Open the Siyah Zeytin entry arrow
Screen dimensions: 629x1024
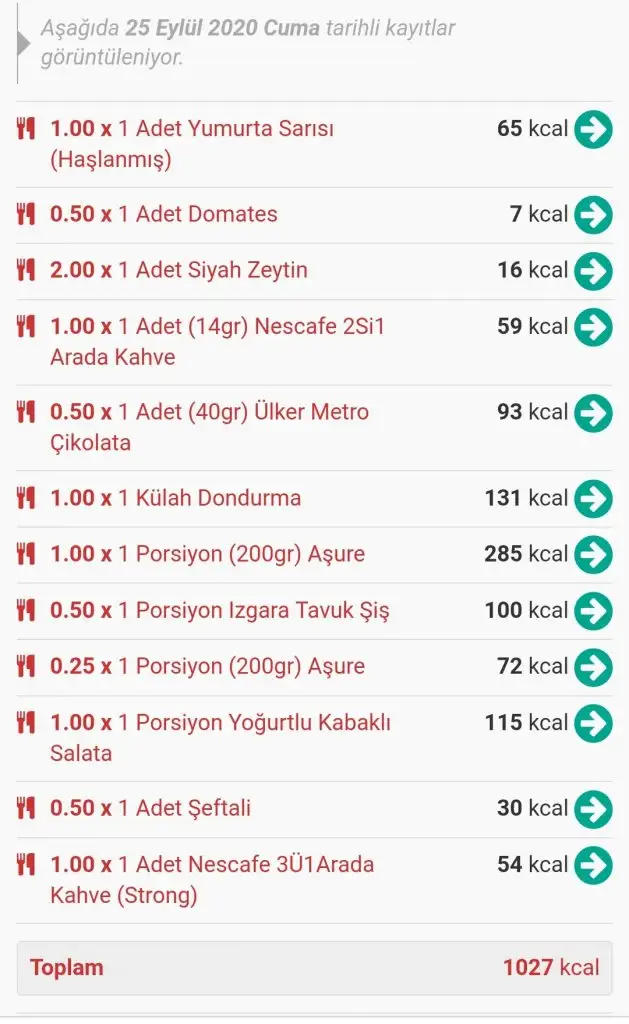(x=593, y=270)
